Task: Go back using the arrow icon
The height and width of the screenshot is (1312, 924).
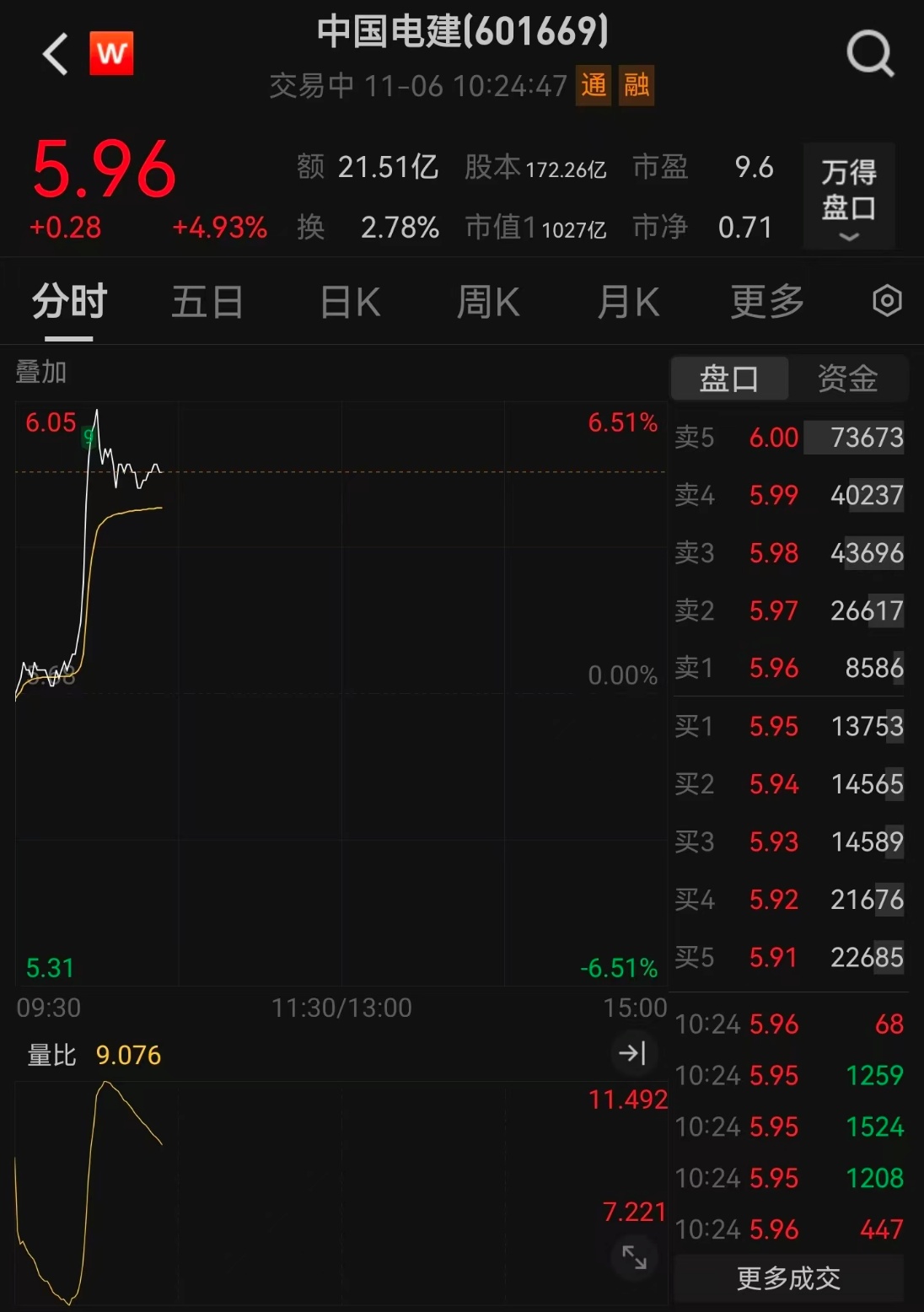Action: tap(56, 55)
